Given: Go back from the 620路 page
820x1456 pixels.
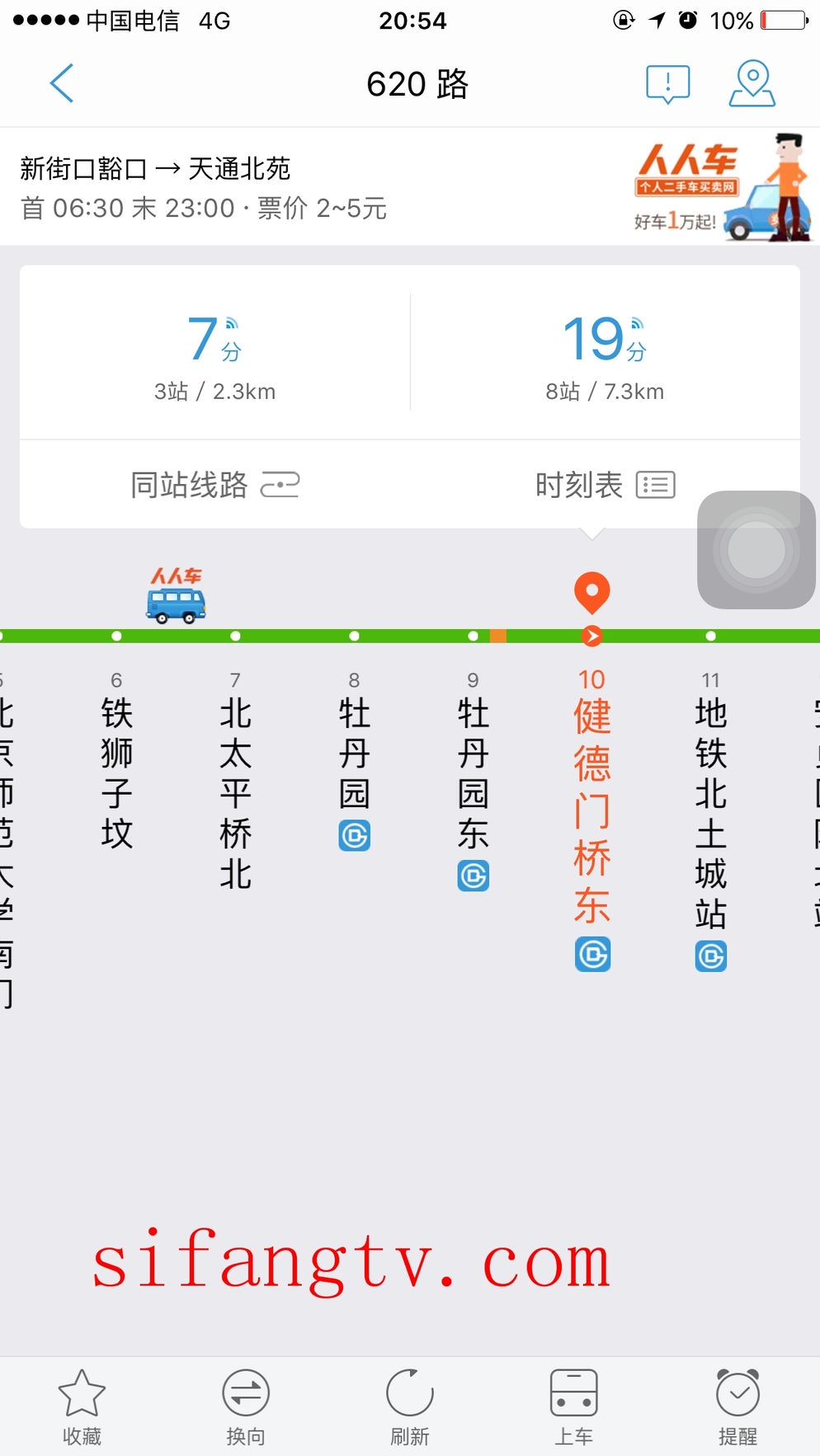Looking at the screenshot, I should 62,83.
